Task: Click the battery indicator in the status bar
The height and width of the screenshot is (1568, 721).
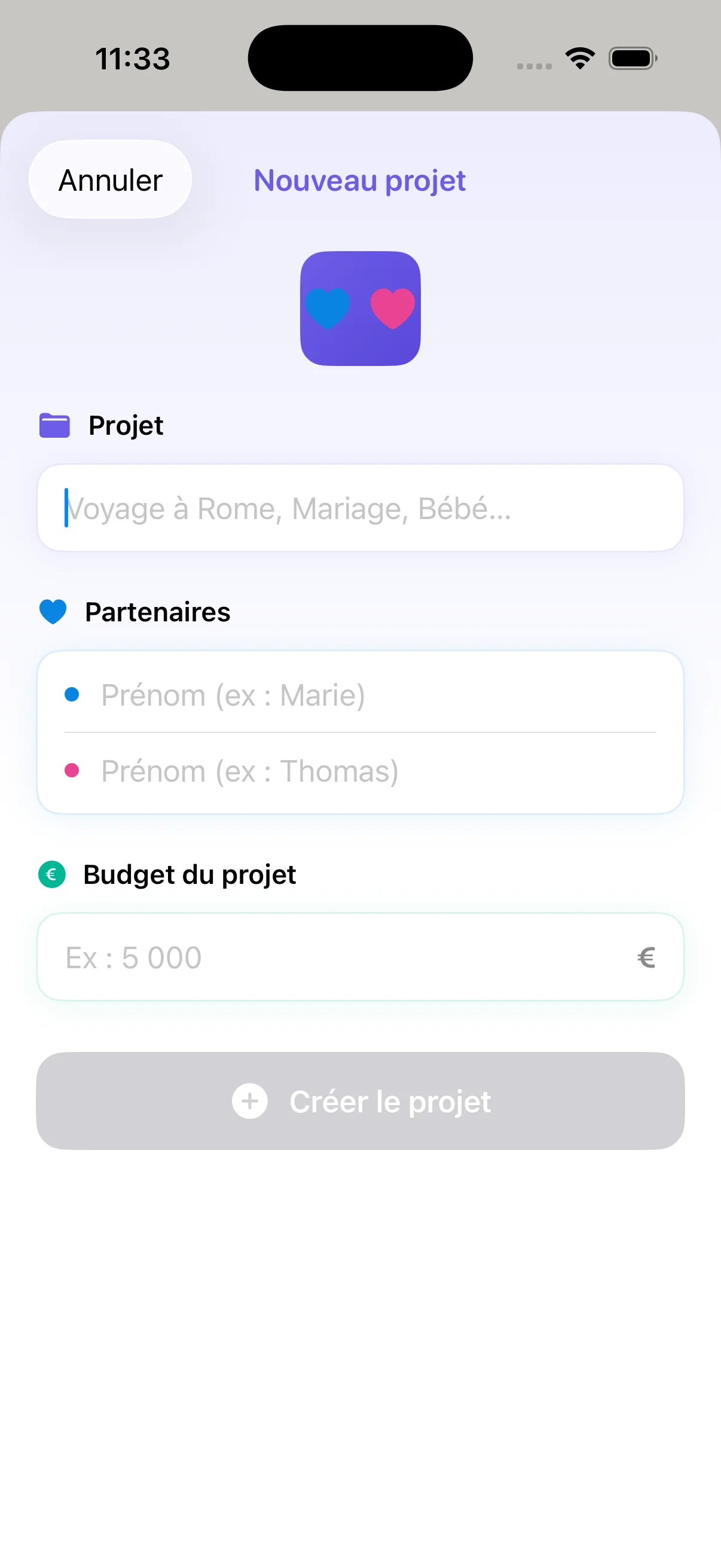Action: tap(632, 58)
